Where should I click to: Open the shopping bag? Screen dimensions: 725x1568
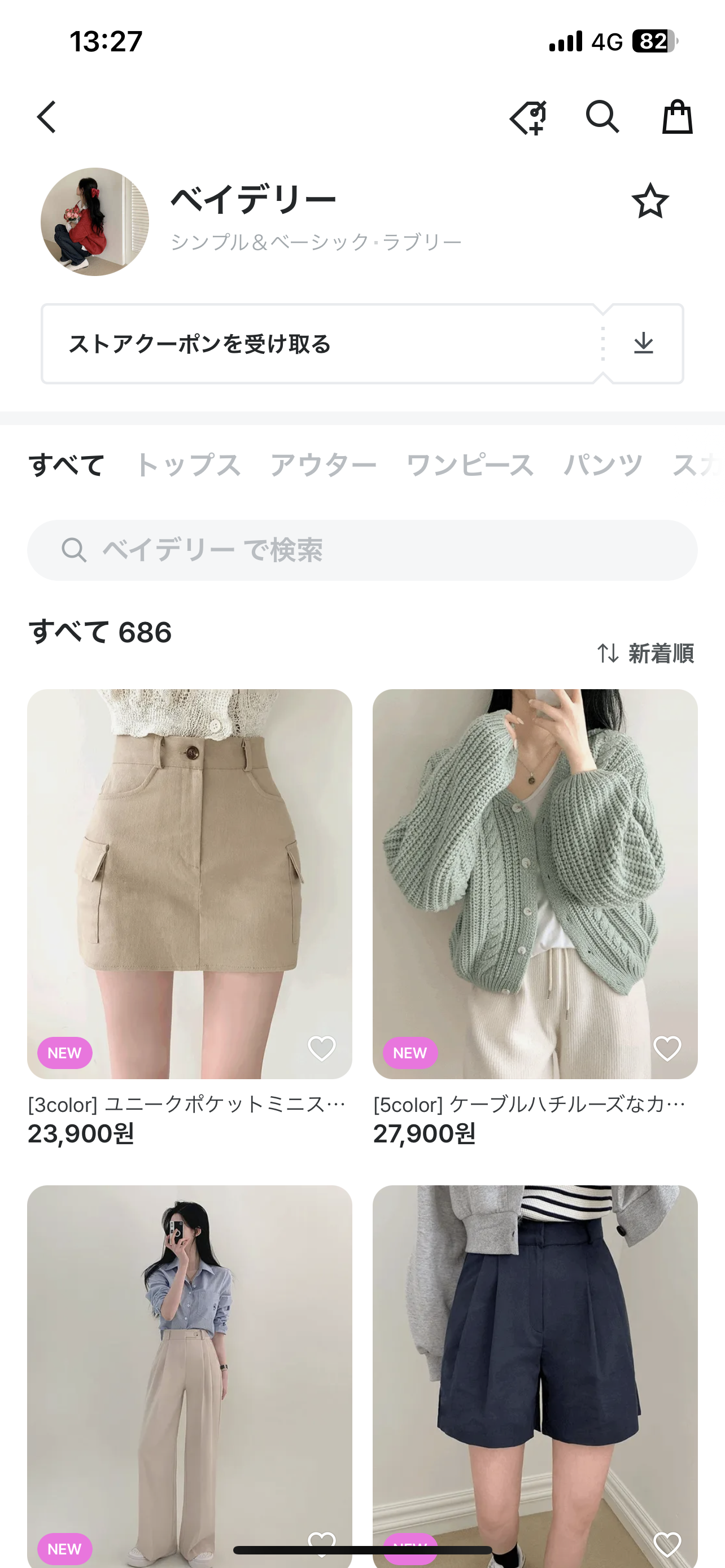point(677,117)
